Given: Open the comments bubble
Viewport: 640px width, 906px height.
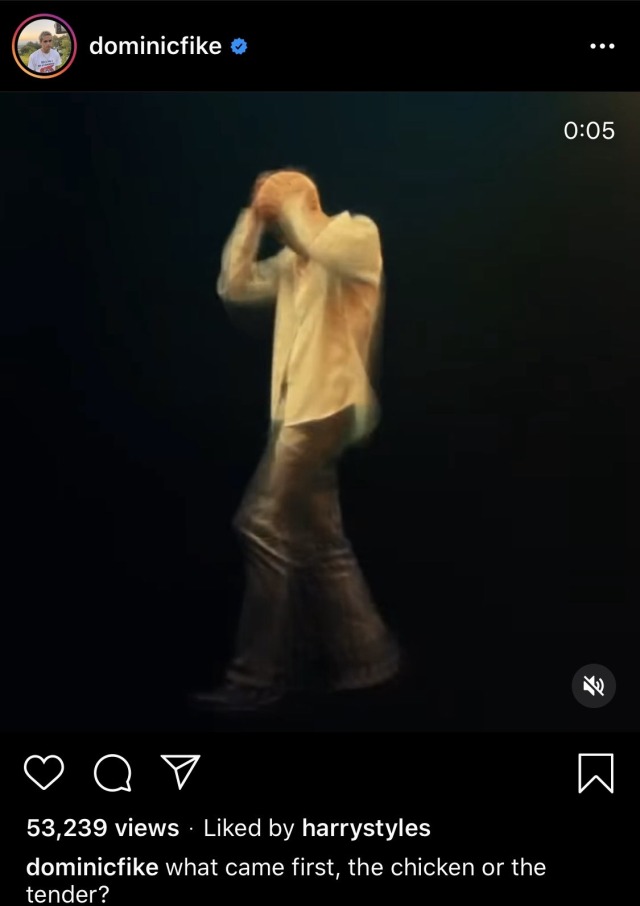Looking at the screenshot, I should 111,772.
